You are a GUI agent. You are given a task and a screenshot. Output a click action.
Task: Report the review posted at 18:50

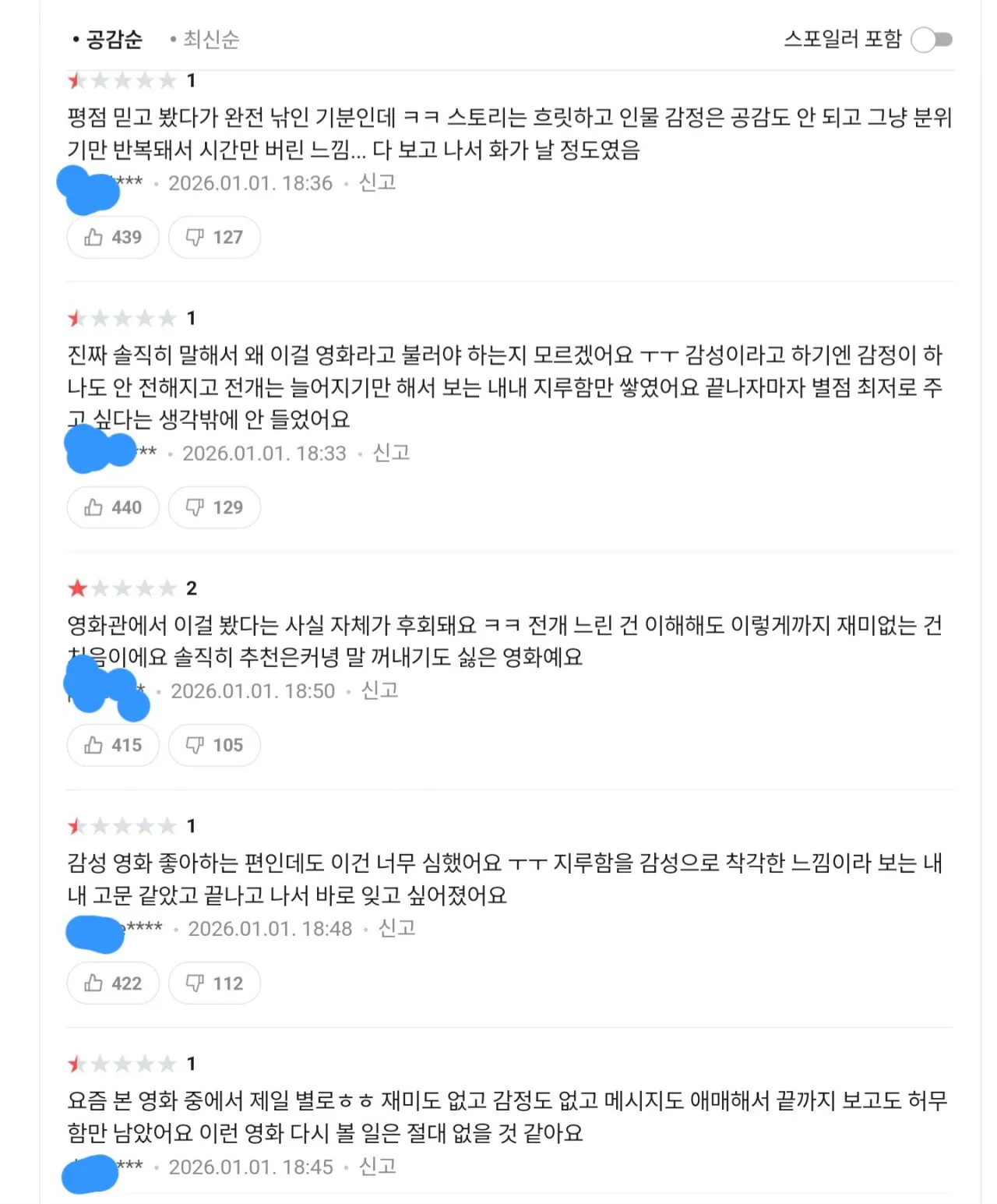coord(380,690)
